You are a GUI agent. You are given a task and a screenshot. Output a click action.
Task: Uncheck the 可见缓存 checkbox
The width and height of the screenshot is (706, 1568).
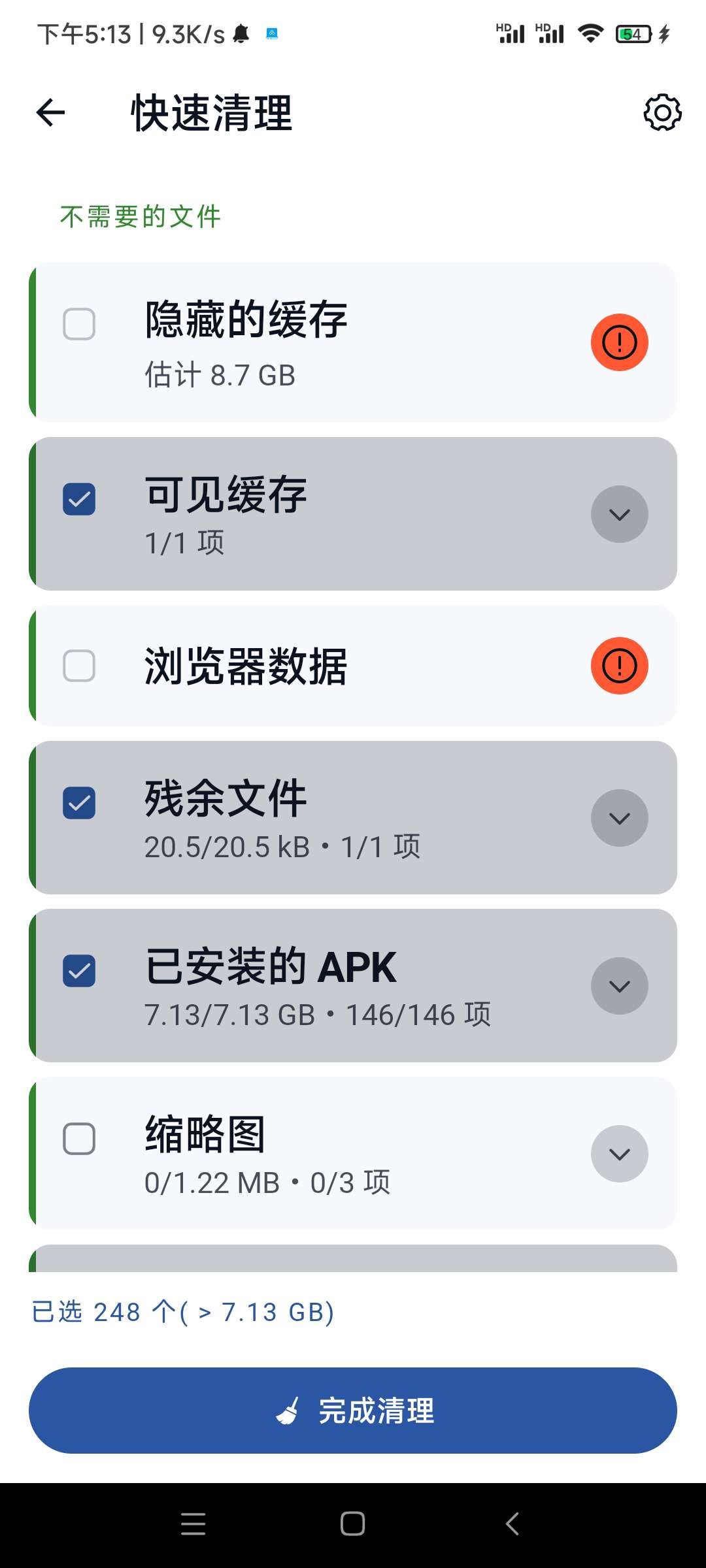[79, 500]
